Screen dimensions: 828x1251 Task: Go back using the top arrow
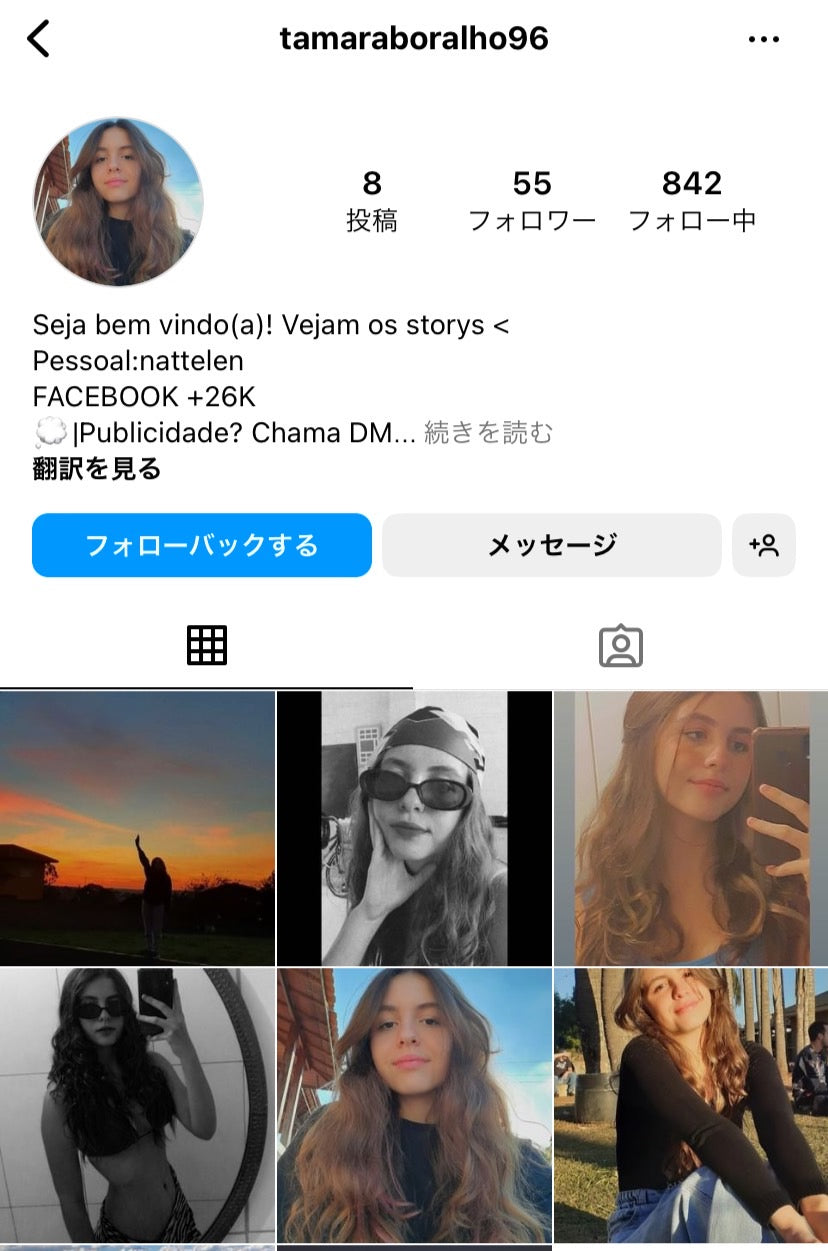pyautogui.click(x=38, y=40)
